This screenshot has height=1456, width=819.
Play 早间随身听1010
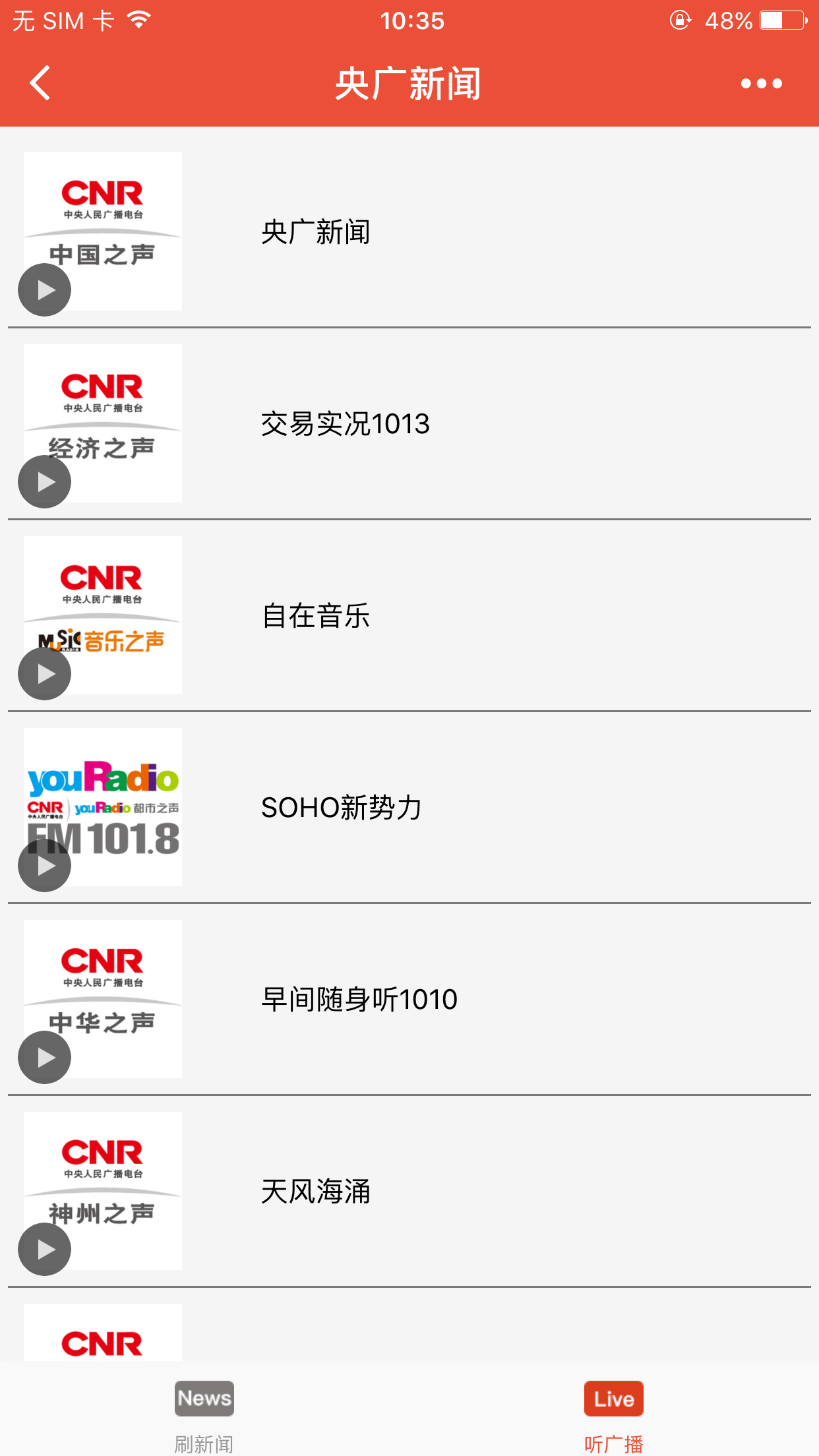tap(45, 1058)
